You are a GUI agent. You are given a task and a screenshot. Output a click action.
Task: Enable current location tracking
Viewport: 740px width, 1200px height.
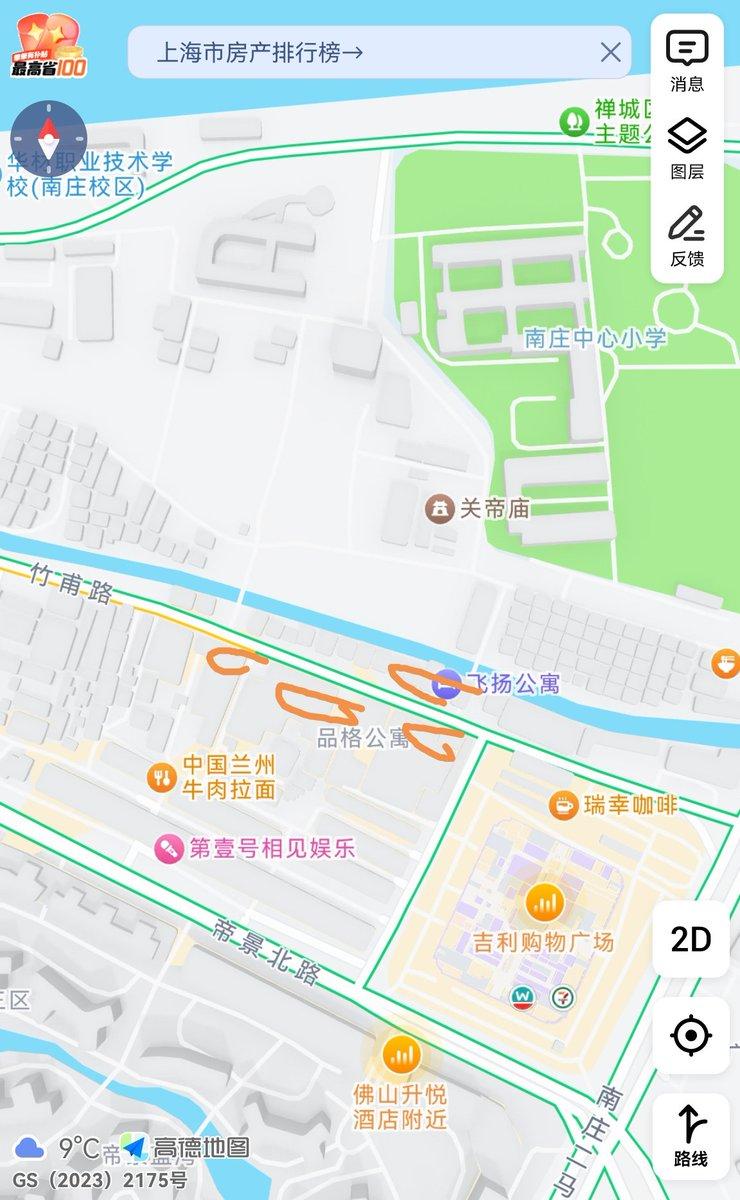point(692,1036)
